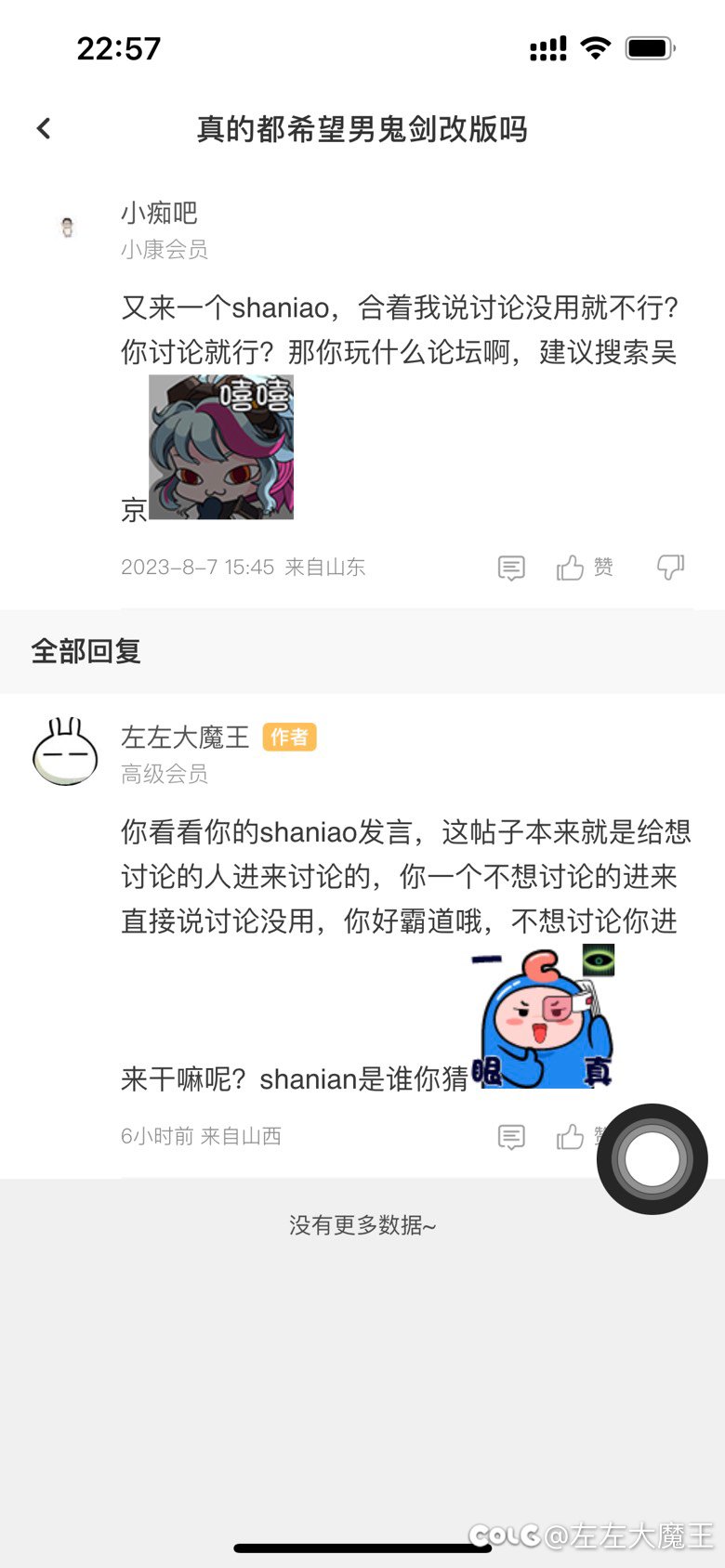Open 左左大魔王's avatar
Image resolution: width=725 pixels, height=1568 pixels.
tap(65, 751)
